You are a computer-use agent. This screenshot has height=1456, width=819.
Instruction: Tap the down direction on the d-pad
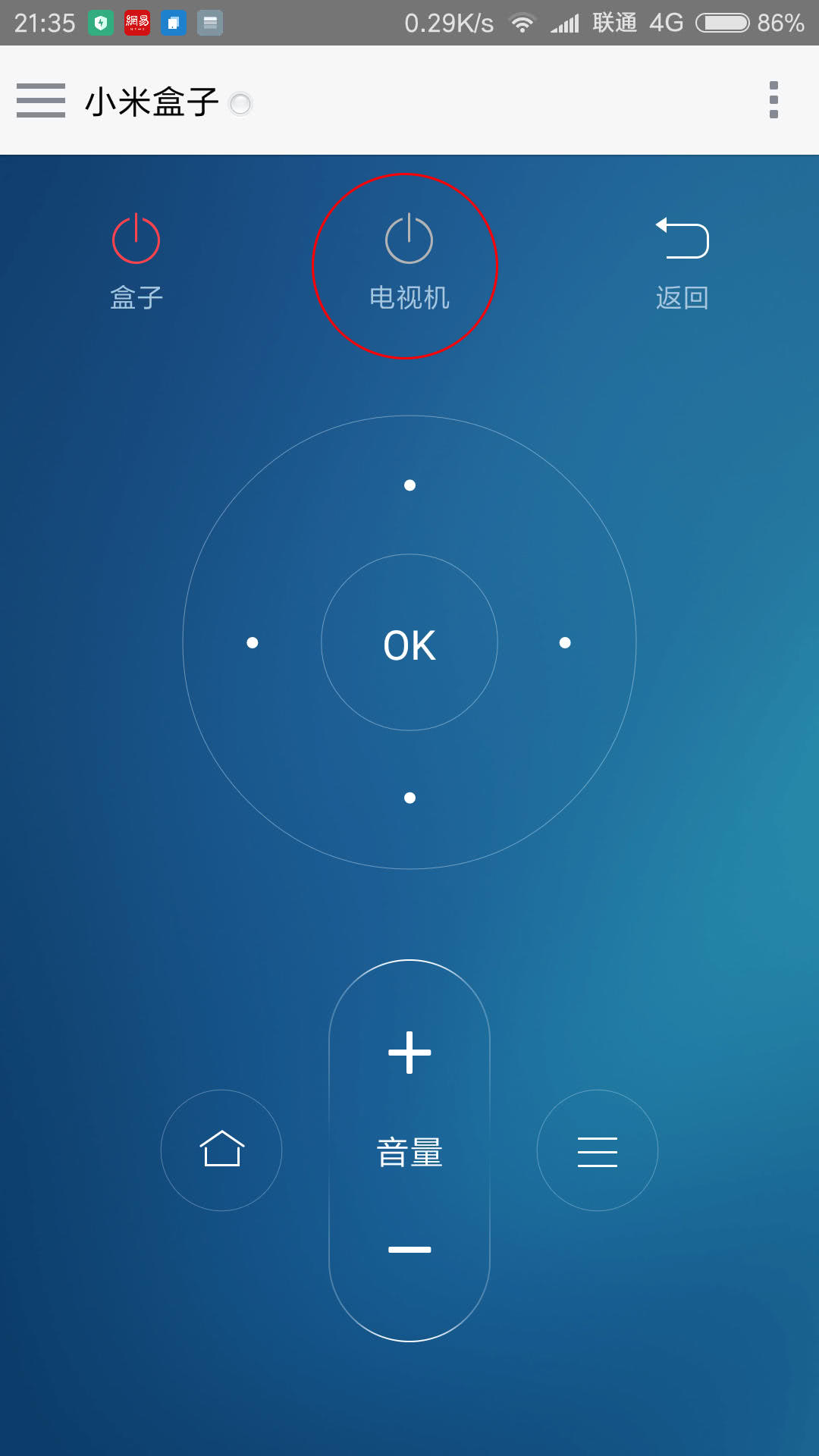pyautogui.click(x=409, y=798)
